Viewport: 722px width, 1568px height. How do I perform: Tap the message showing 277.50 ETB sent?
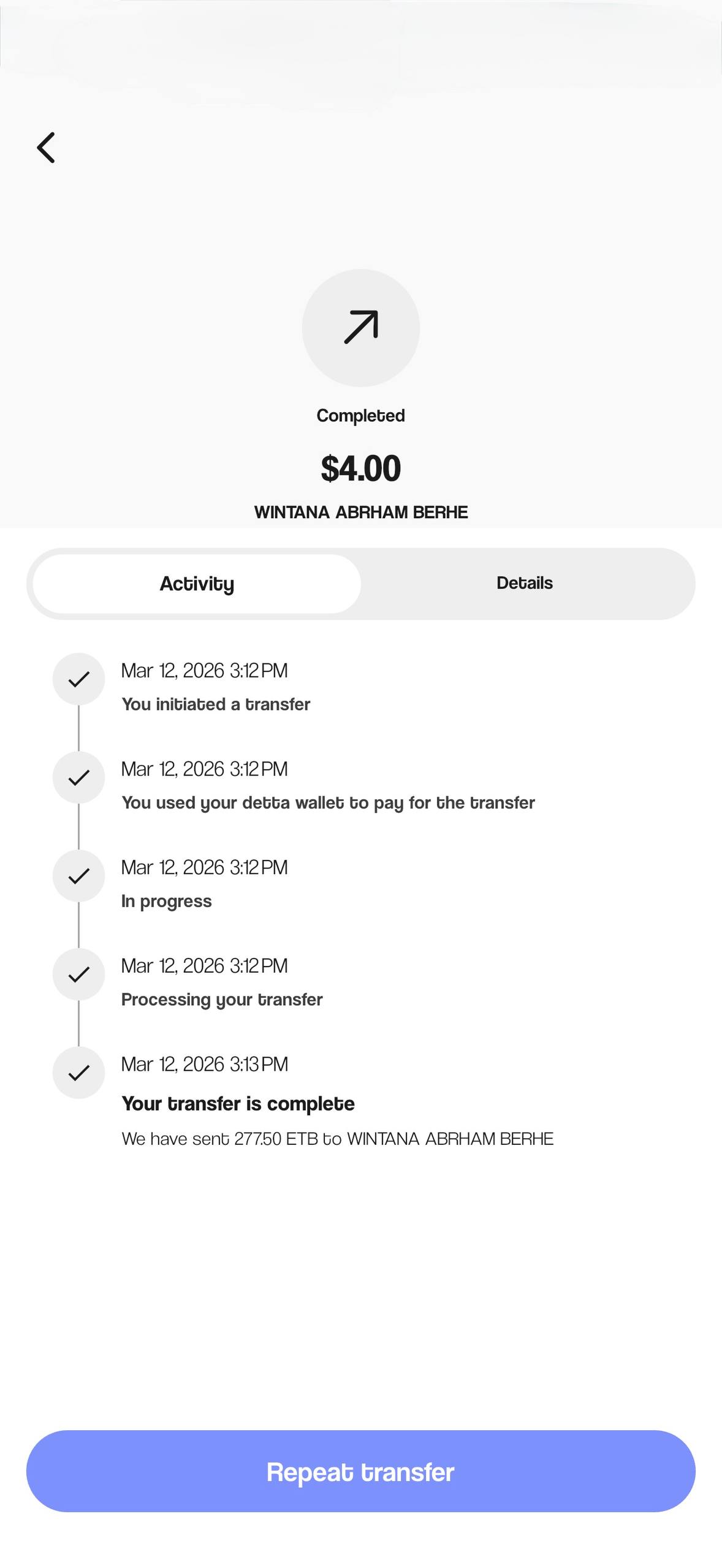point(338,1139)
